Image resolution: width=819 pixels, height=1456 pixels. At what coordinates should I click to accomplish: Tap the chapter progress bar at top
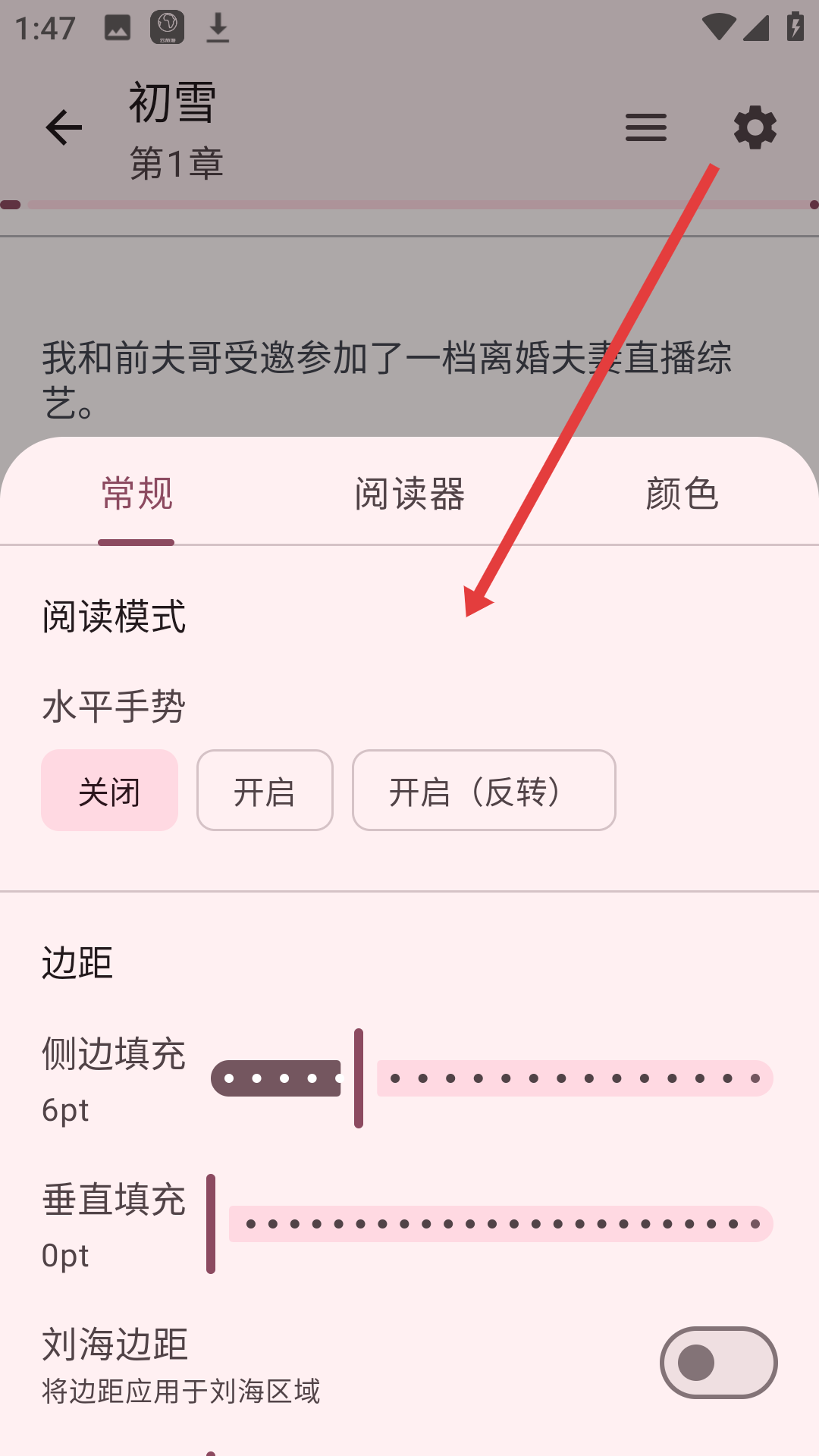(409, 205)
